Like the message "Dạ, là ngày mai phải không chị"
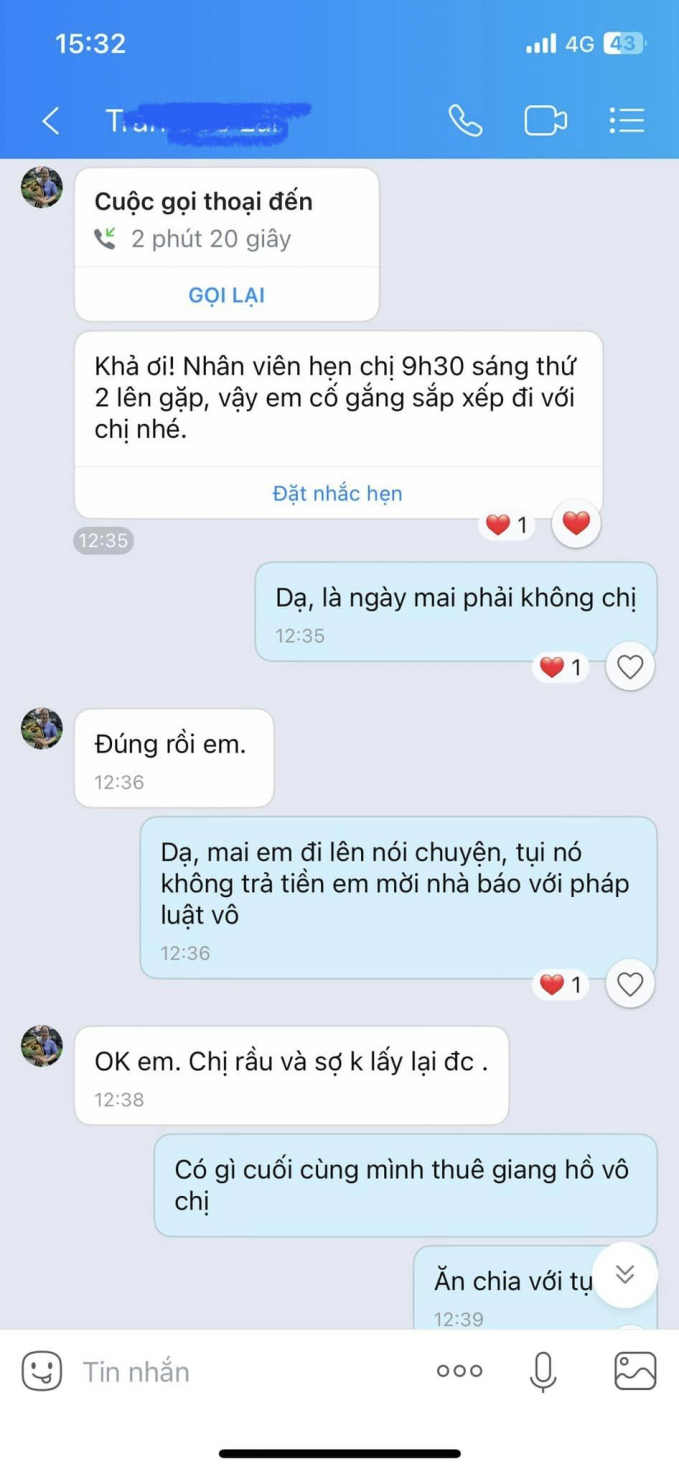Image resolution: width=679 pixels, height=1472 pixels. click(630, 667)
